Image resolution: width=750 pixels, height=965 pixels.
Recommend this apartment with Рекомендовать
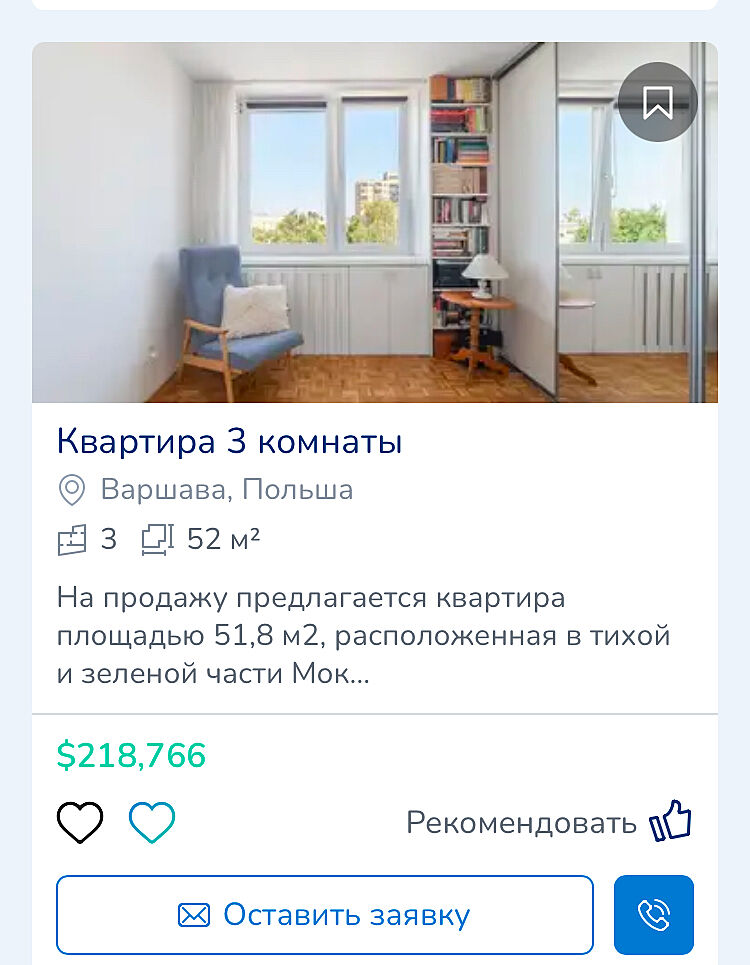coord(549,823)
